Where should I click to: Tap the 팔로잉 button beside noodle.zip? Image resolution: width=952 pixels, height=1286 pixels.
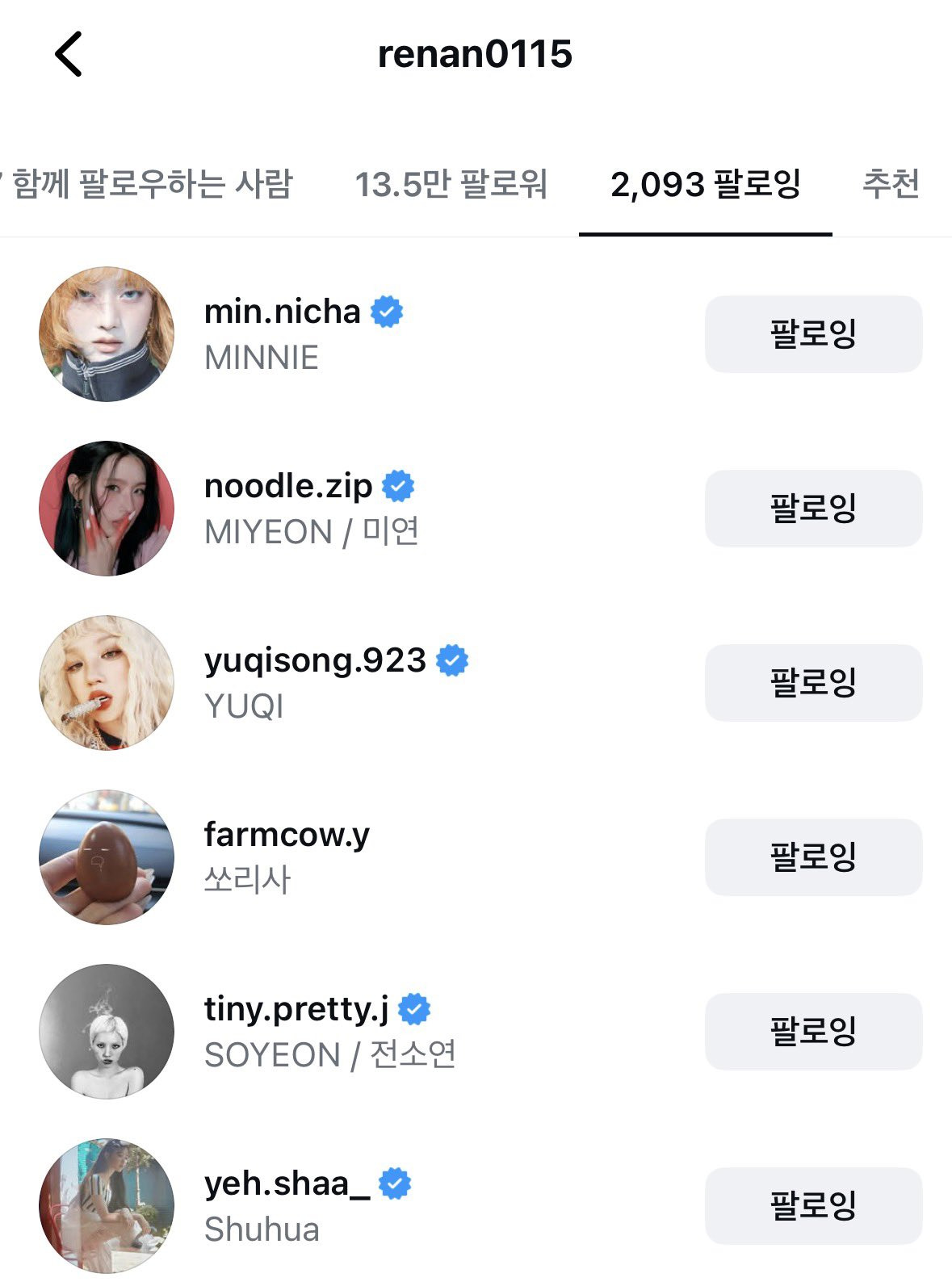click(x=813, y=509)
